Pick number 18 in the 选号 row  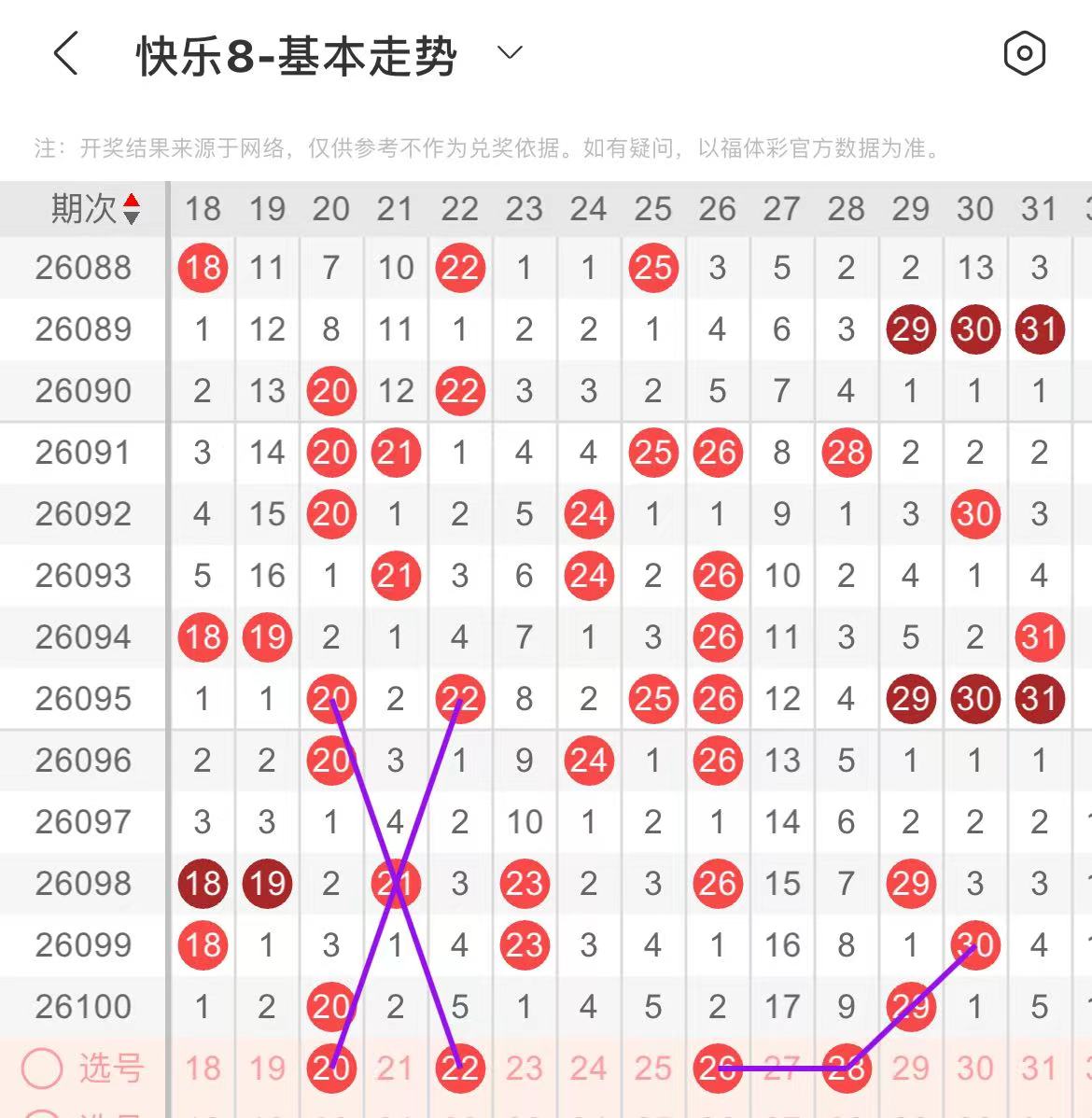pyautogui.click(x=203, y=1069)
